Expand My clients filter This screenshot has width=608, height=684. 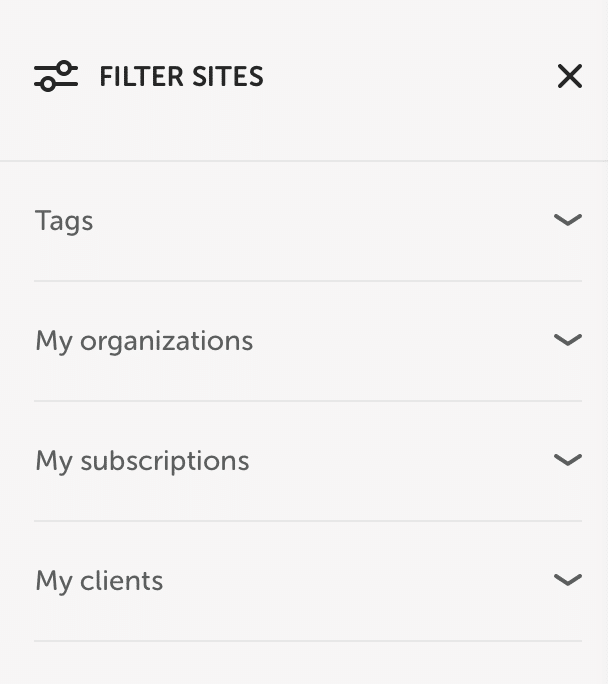[567, 580]
